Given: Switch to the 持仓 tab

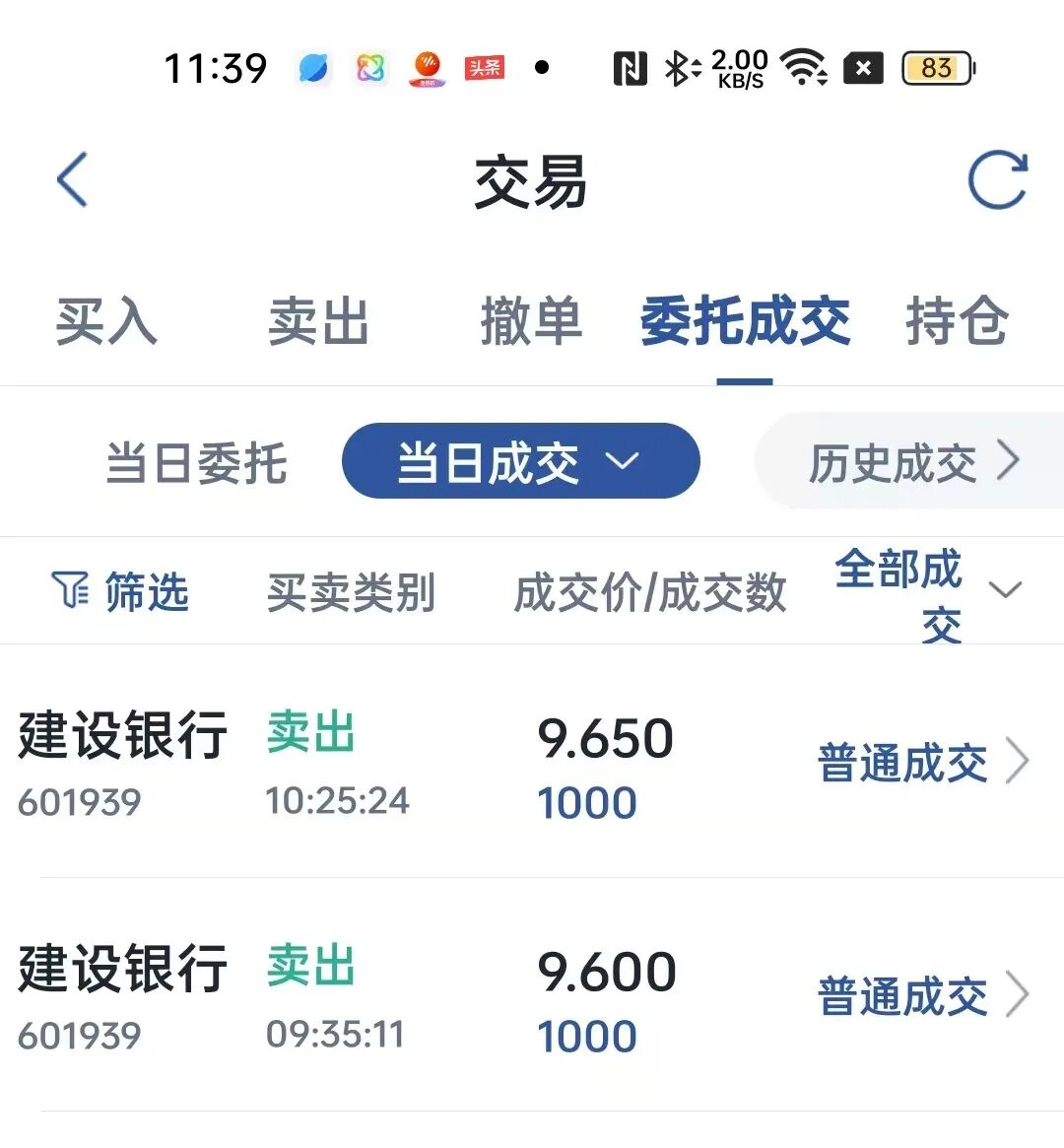Looking at the screenshot, I should pyautogui.click(x=957, y=322).
